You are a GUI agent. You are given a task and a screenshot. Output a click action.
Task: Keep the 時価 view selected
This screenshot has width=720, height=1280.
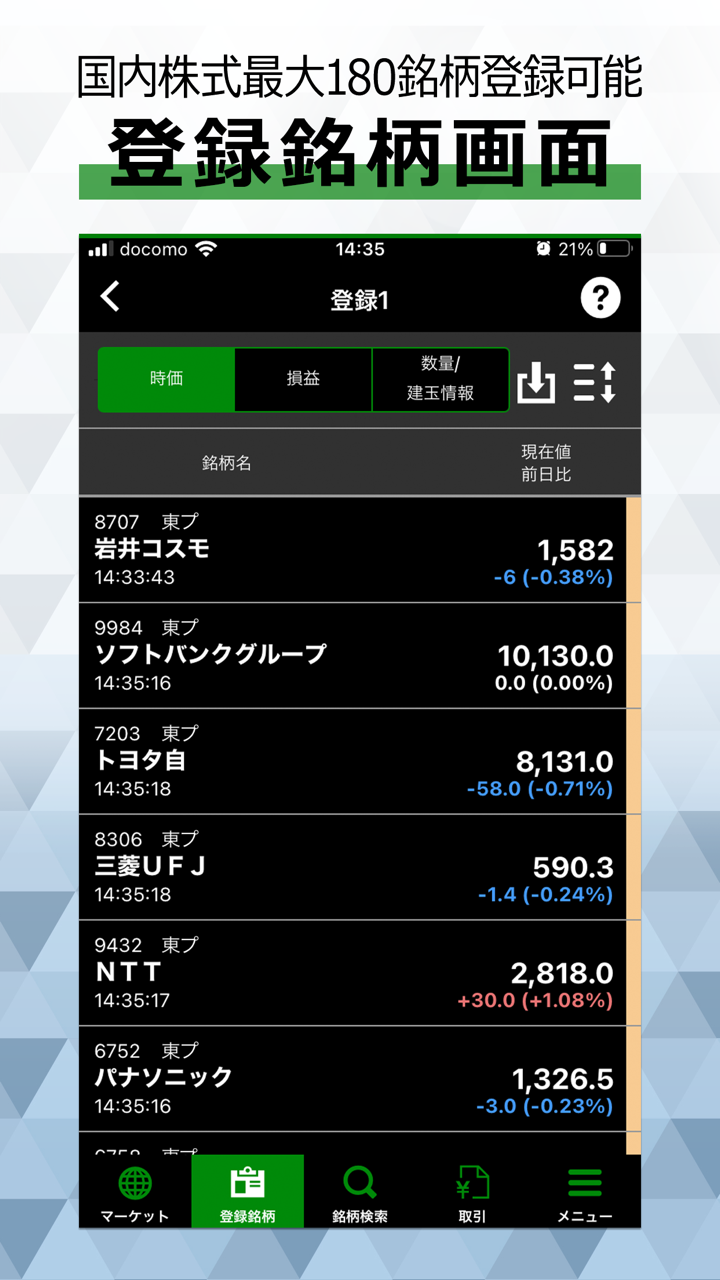click(x=167, y=381)
